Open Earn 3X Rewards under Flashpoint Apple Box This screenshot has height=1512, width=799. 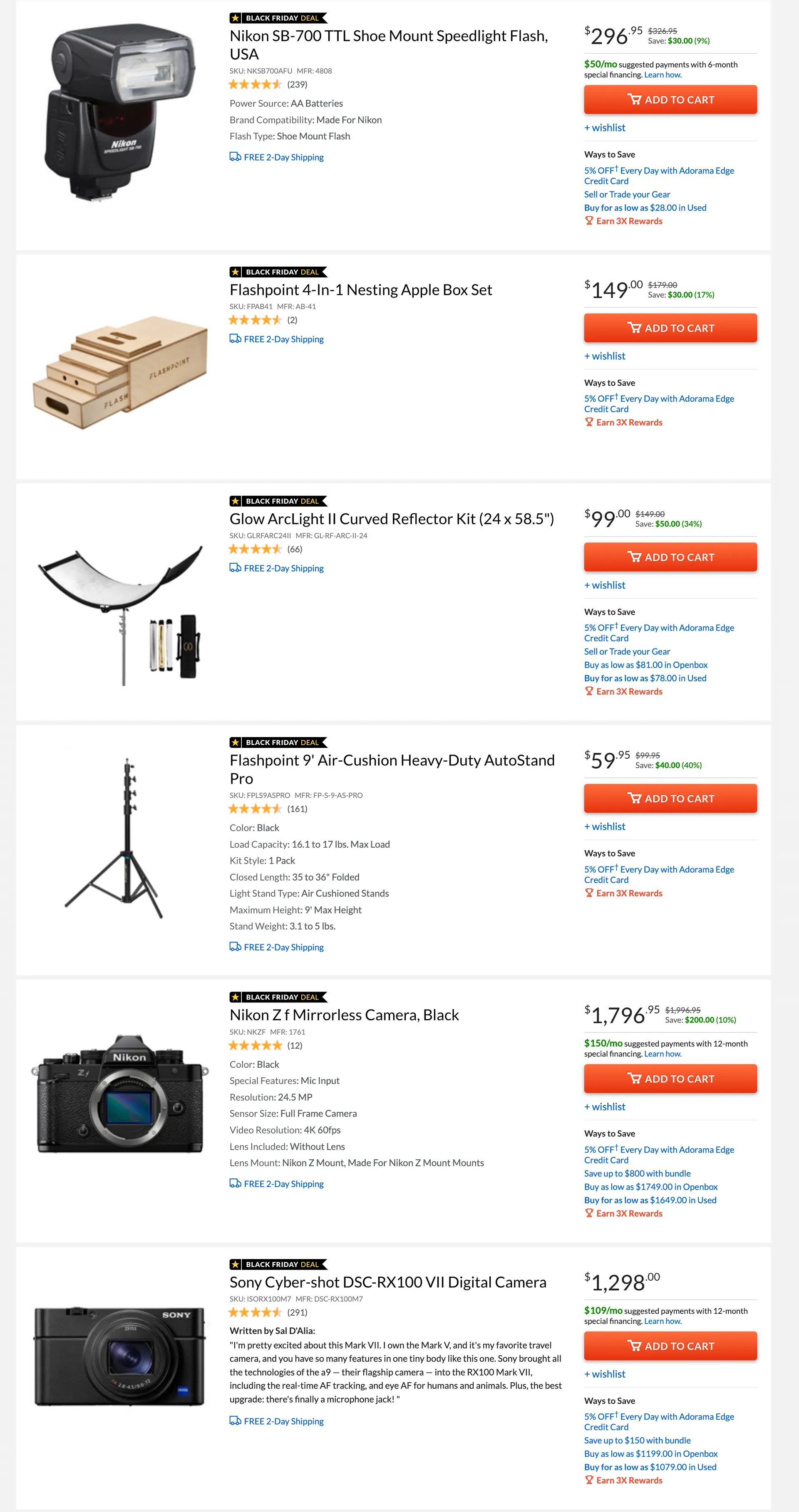(629, 423)
